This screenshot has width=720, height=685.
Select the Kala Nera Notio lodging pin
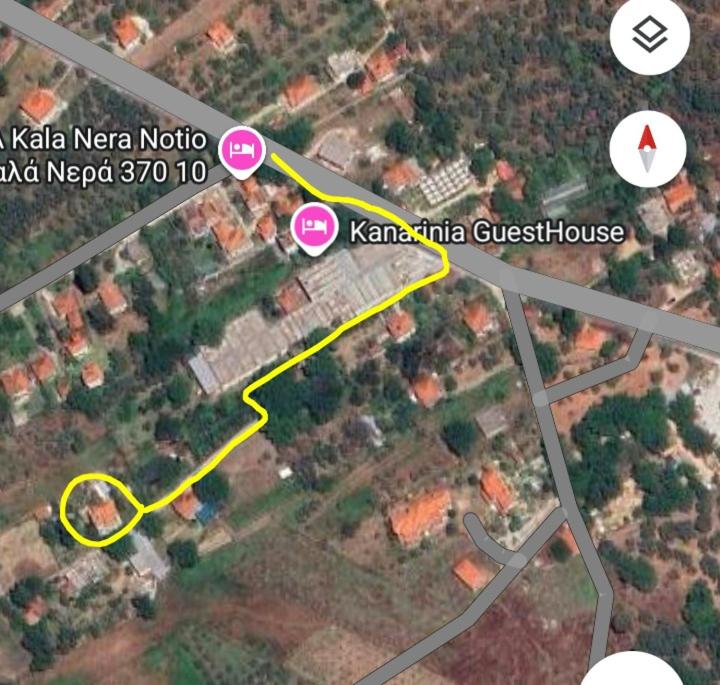[243, 150]
